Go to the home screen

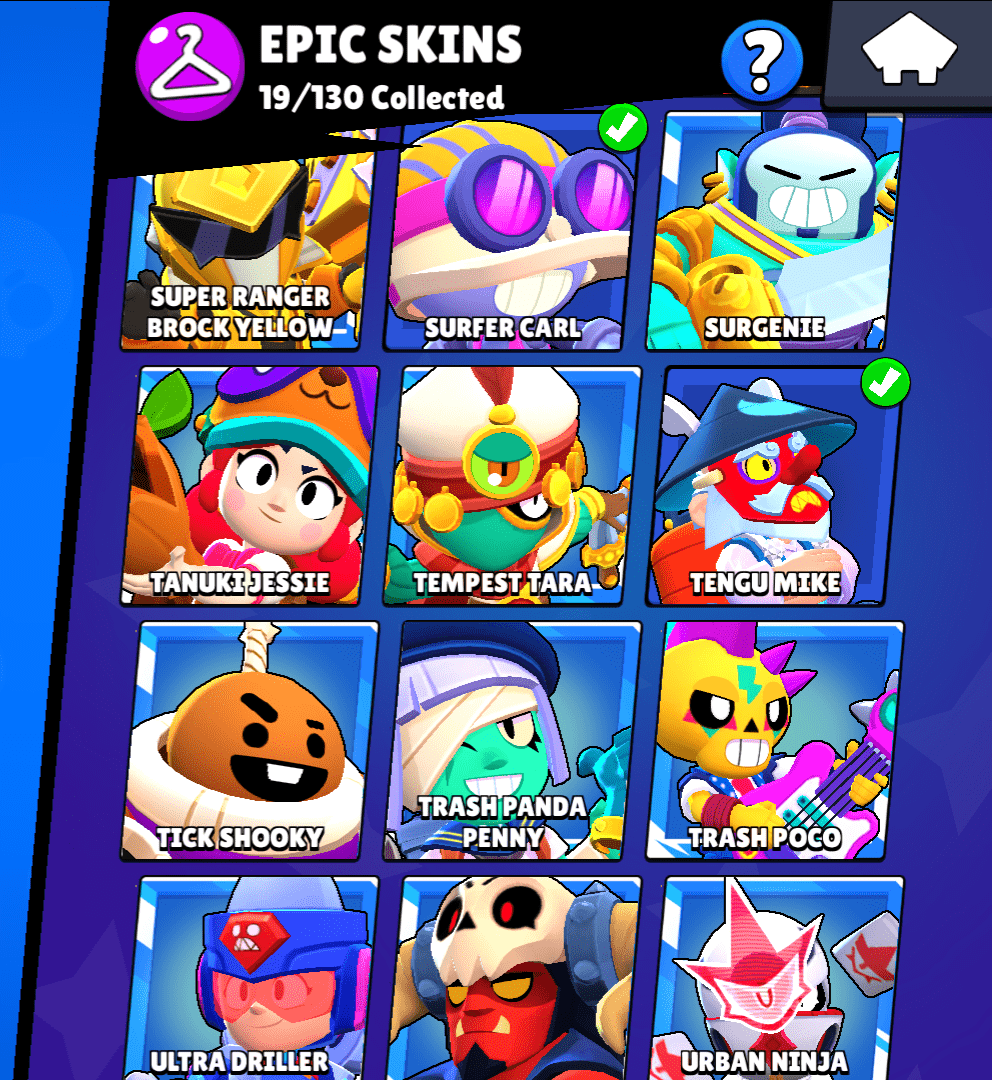click(x=909, y=50)
